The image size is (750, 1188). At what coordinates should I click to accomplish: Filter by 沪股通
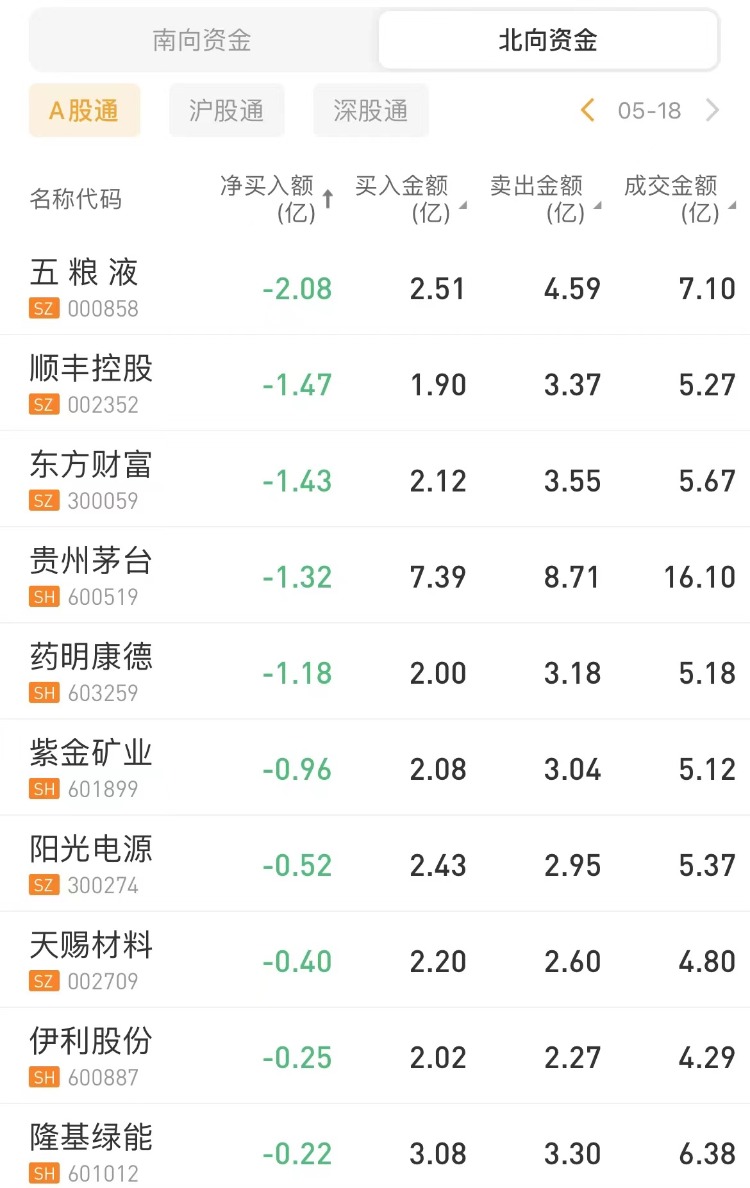227,111
